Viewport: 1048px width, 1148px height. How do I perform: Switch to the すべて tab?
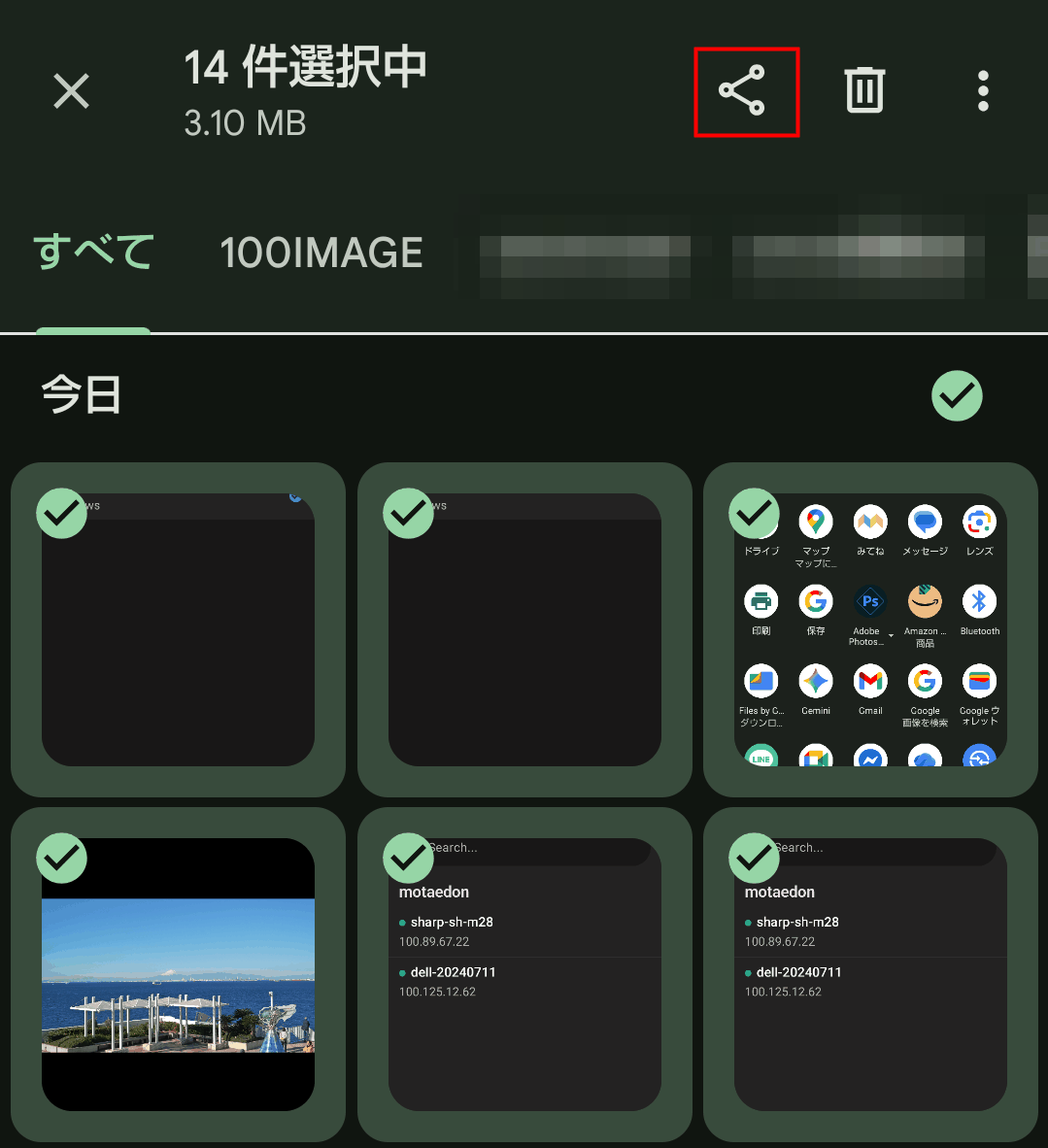tap(93, 253)
